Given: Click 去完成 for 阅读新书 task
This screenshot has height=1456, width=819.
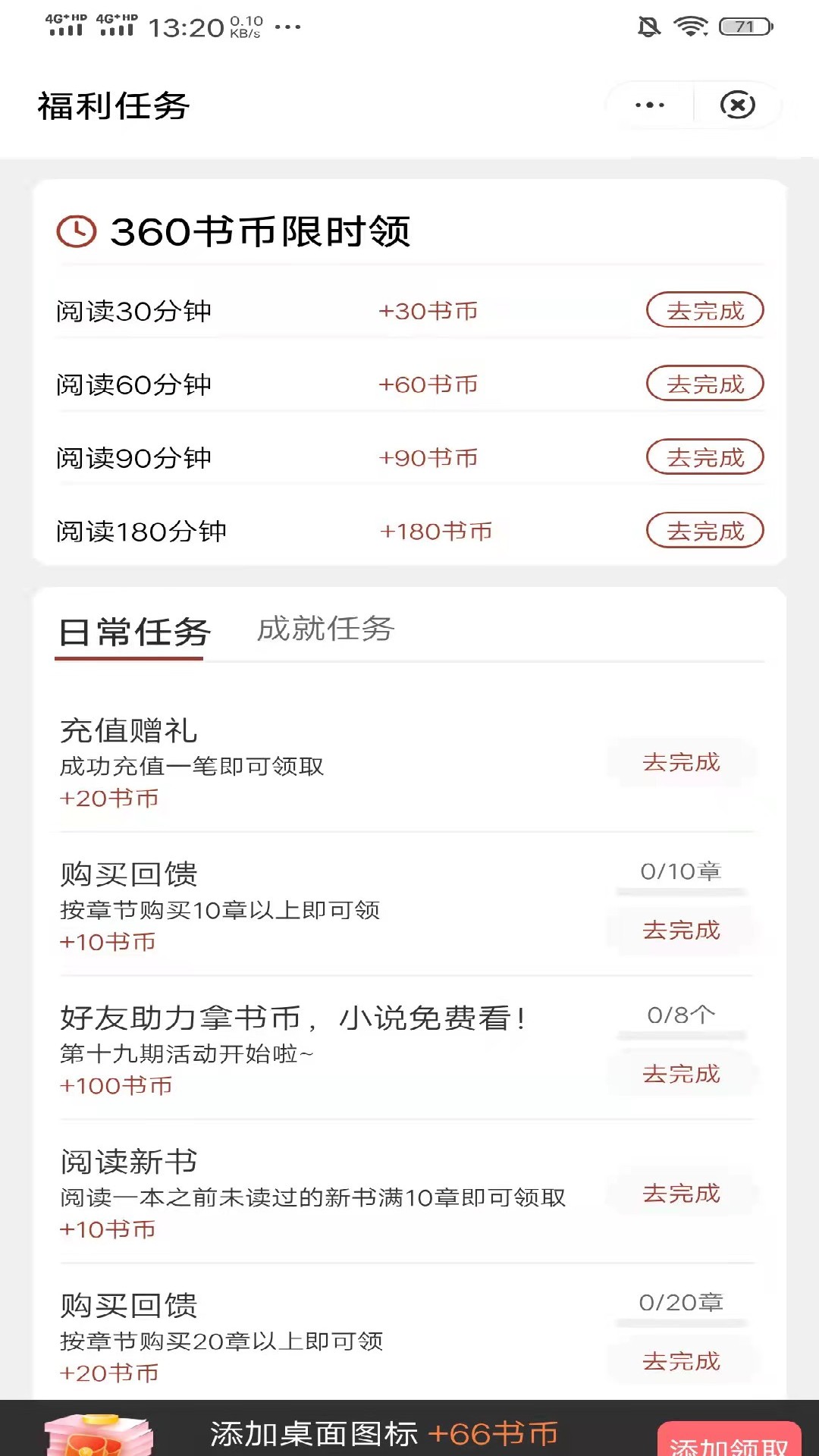Looking at the screenshot, I should 680,1194.
